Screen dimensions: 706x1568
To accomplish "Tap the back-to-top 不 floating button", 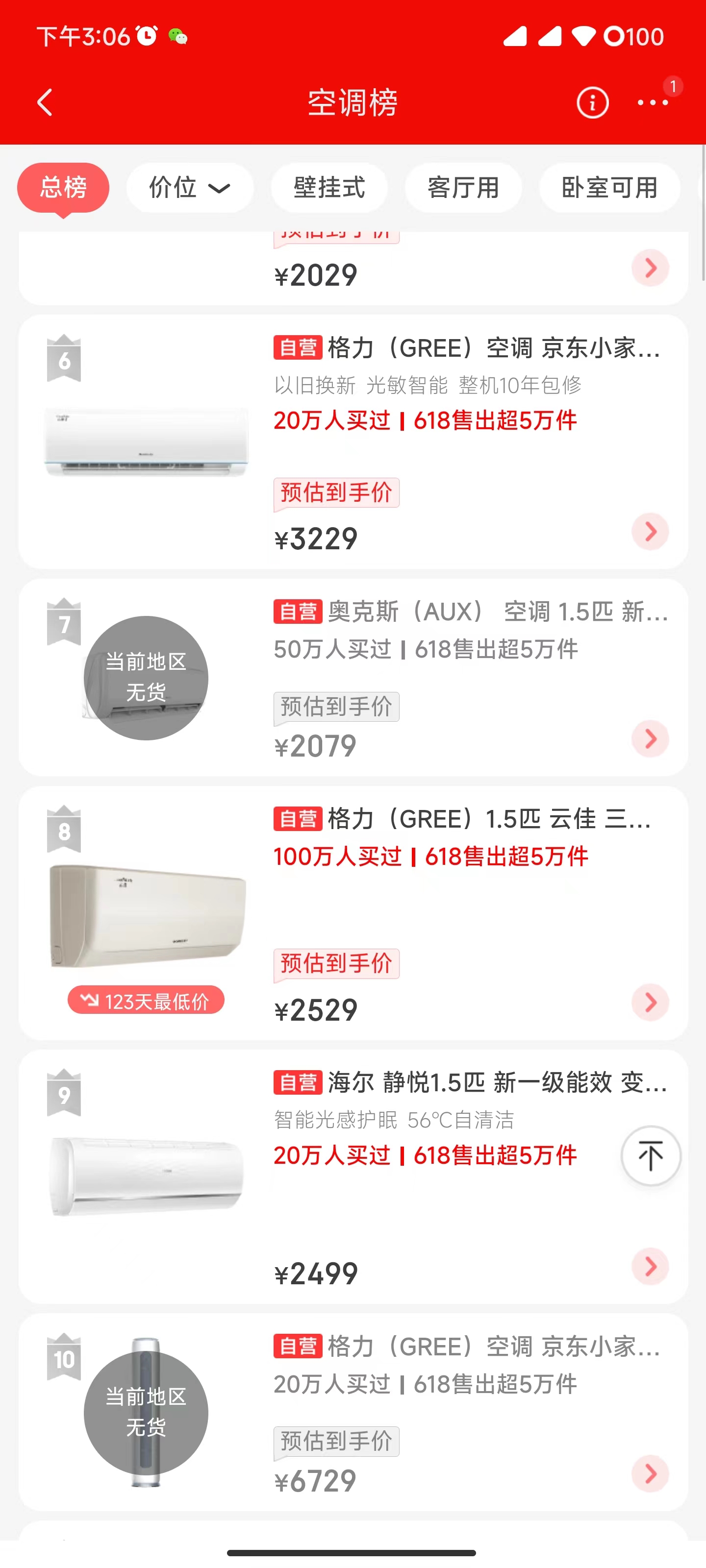I will coord(650,1155).
